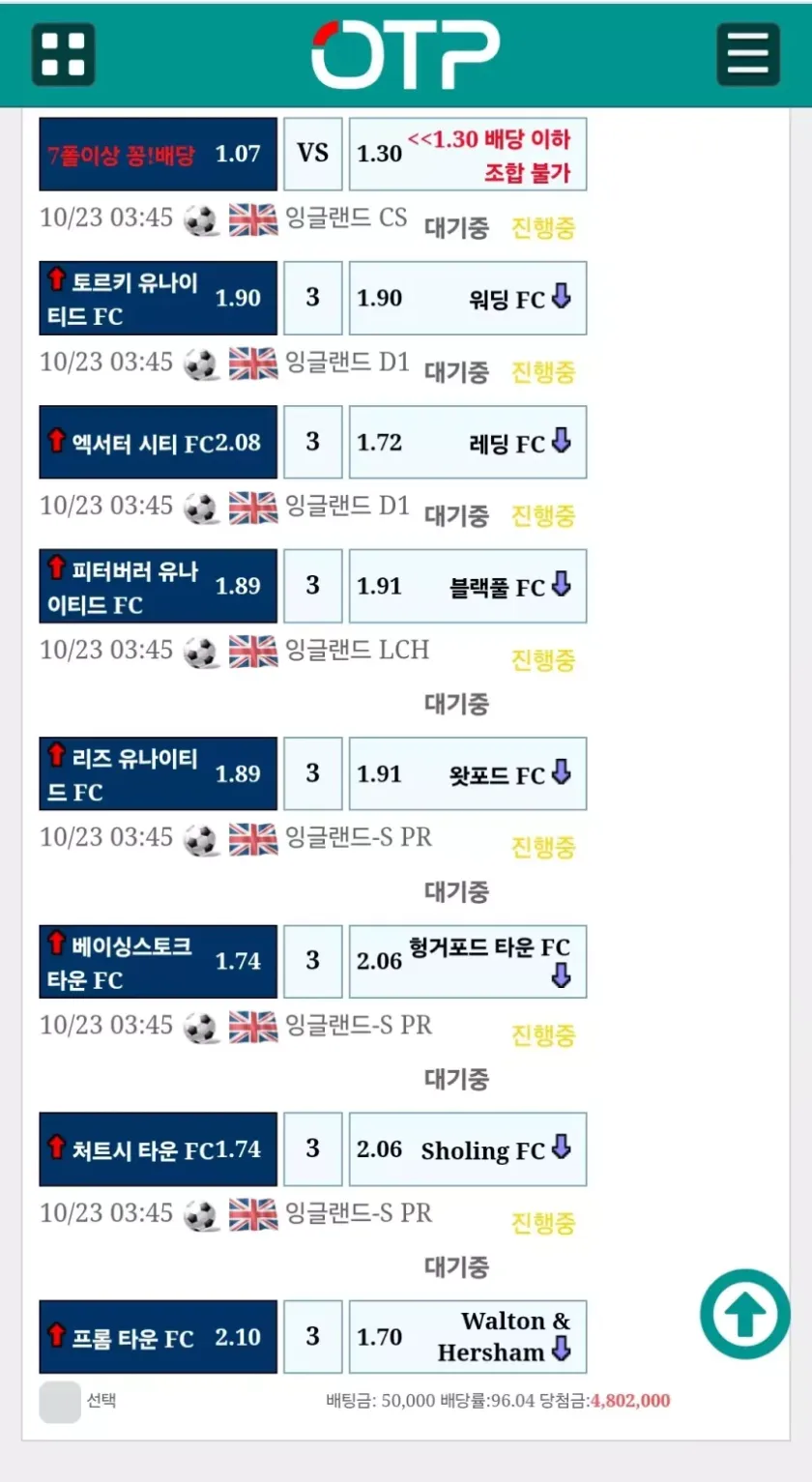Choose 엑서터 시티 FC at 2.08
Viewport: 812px width, 1482px height.
(158, 442)
